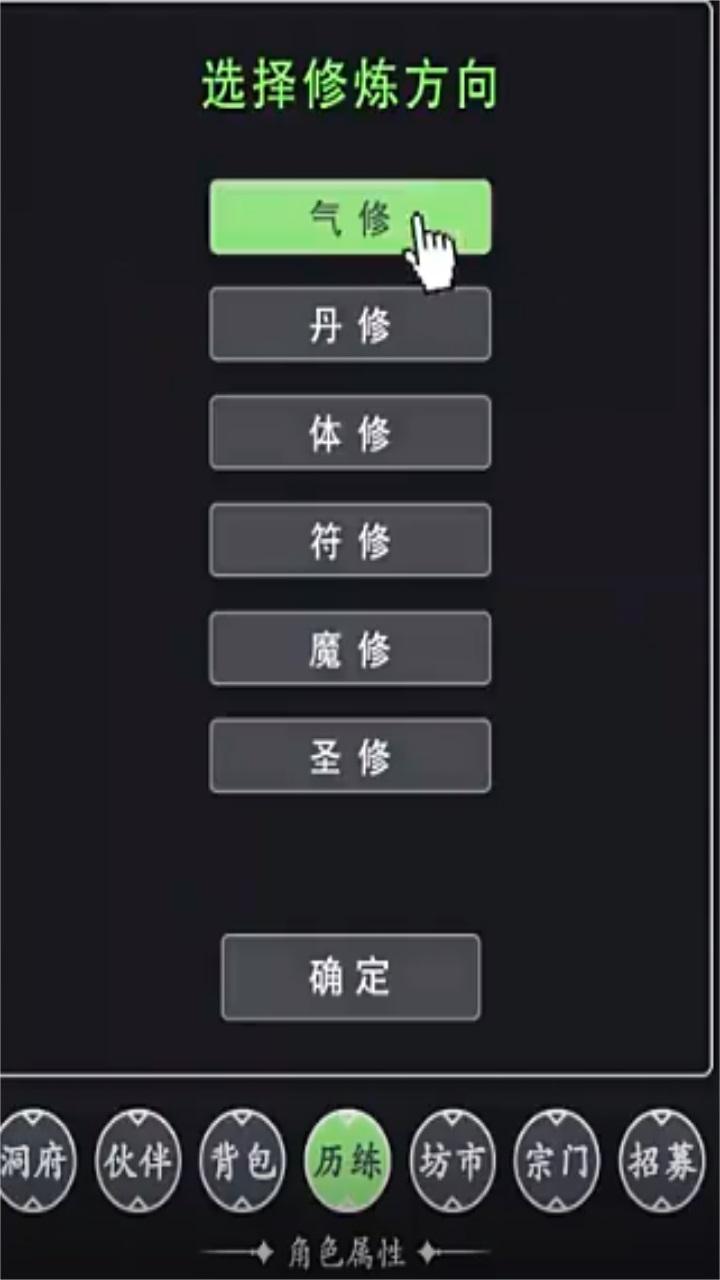
Task: Select the 符修 option
Action: pos(350,540)
